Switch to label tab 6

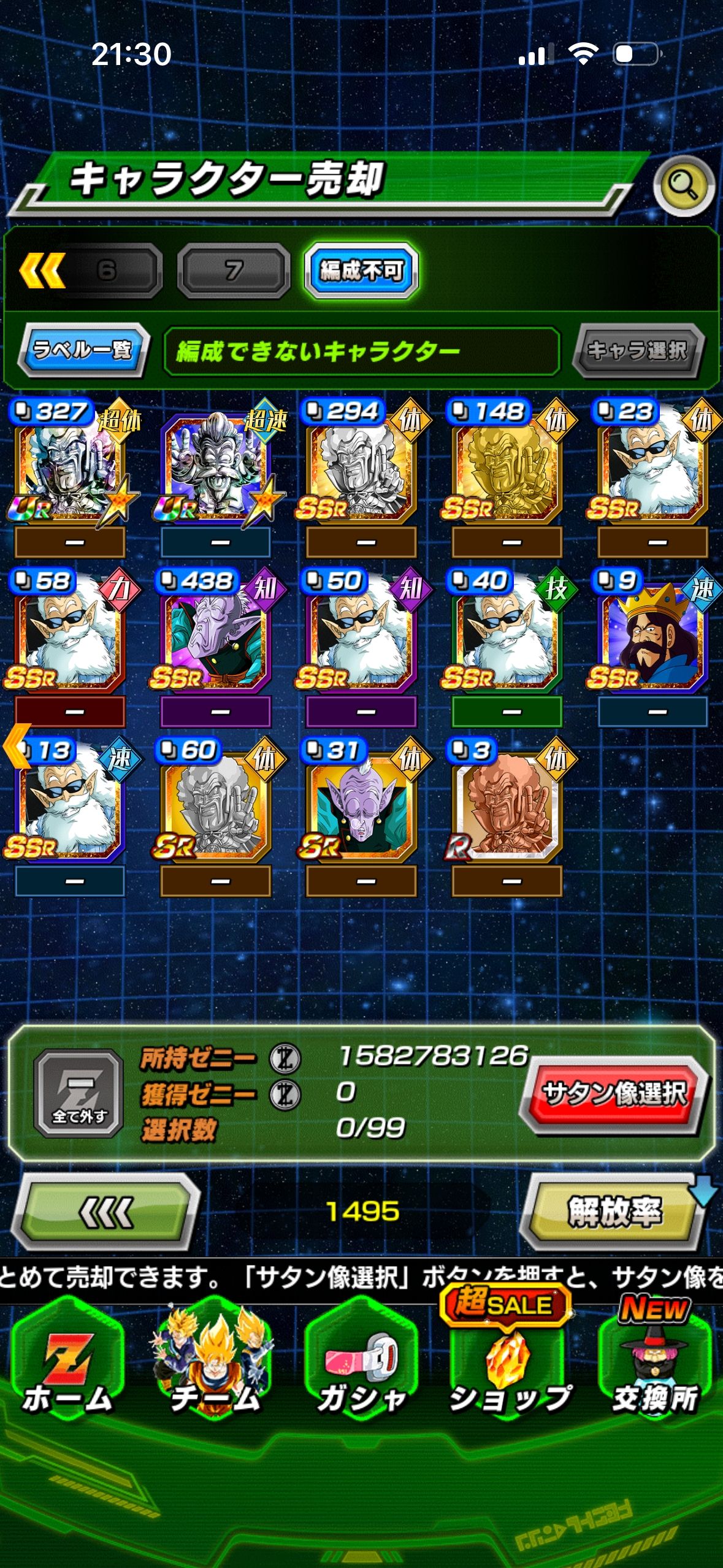(x=107, y=271)
